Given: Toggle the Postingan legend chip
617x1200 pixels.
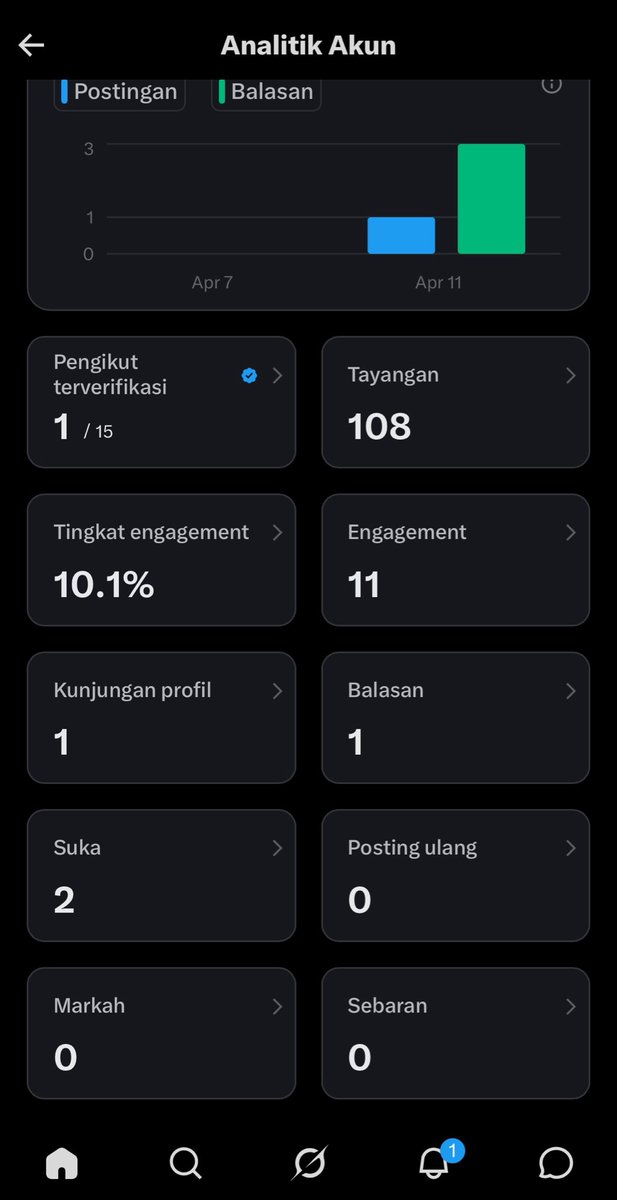Looking at the screenshot, I should tap(119, 92).
